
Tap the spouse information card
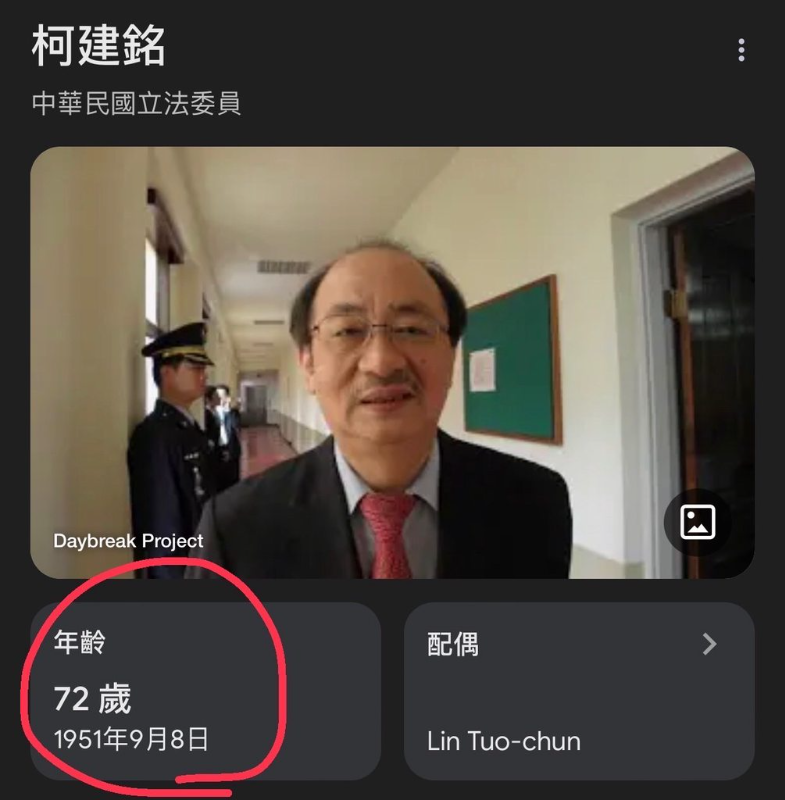[580, 690]
